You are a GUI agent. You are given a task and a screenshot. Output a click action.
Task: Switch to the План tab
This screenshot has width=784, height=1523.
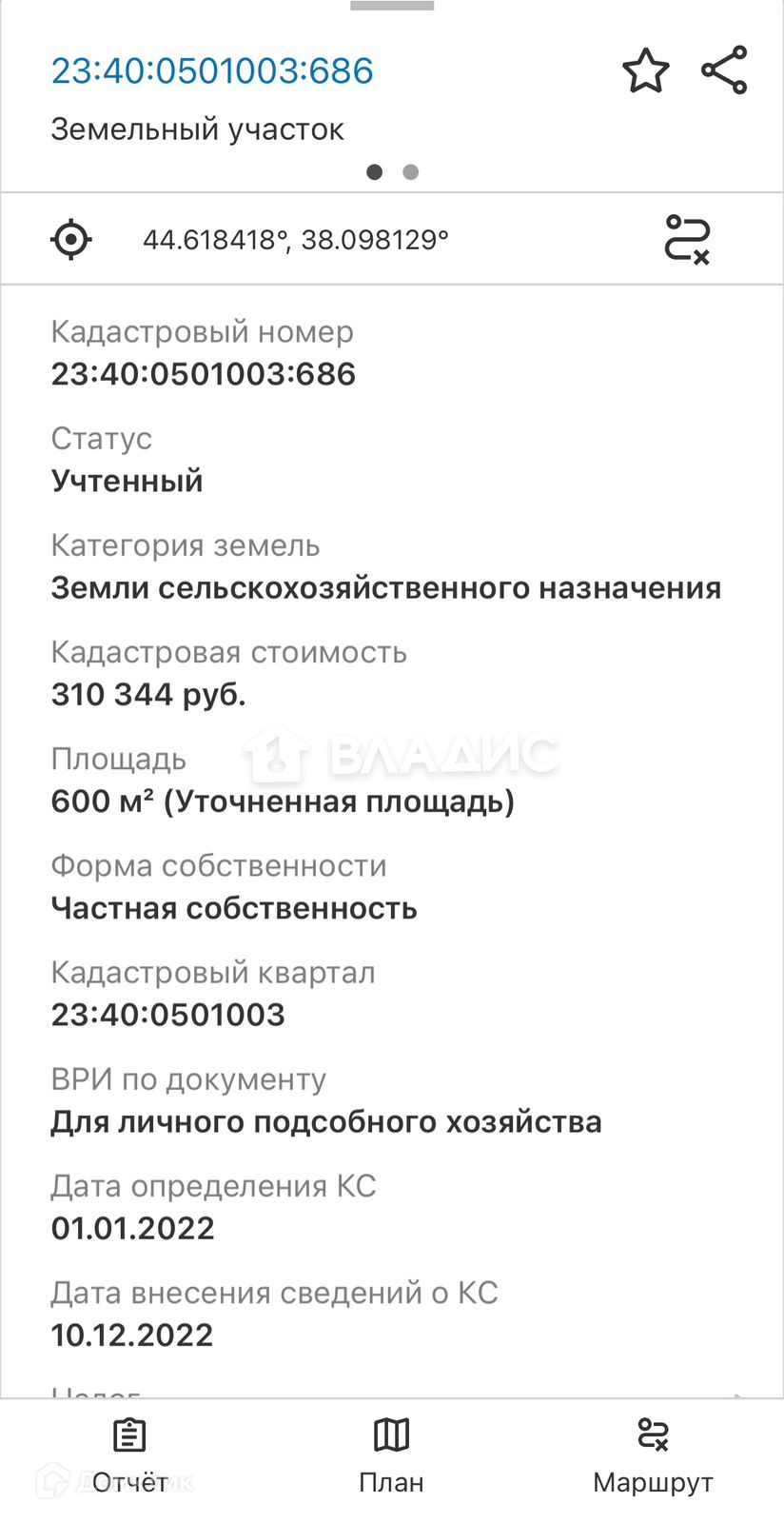[391, 1454]
